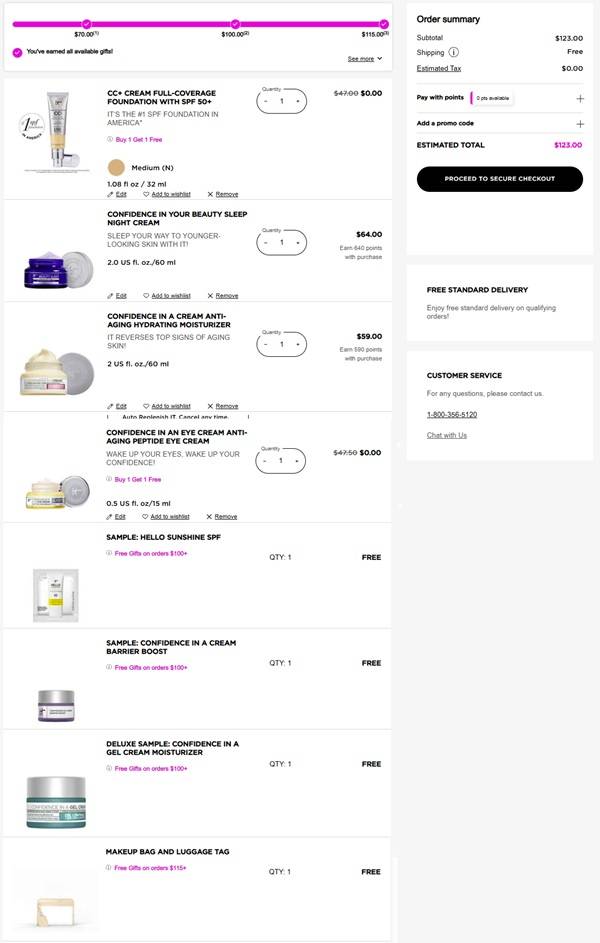Expand the See more gifts link
The width and height of the screenshot is (600, 943).
pos(365,59)
